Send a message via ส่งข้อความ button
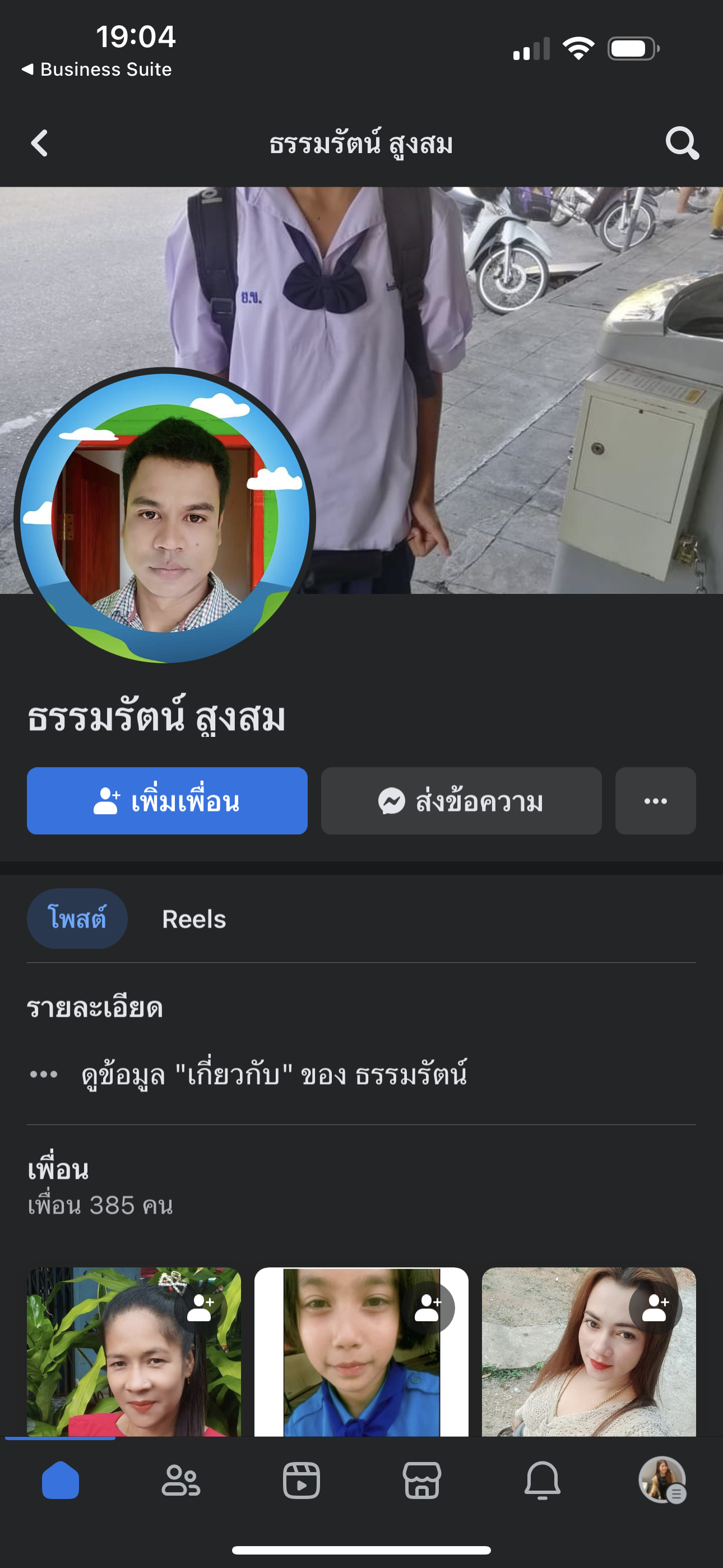 tap(461, 800)
